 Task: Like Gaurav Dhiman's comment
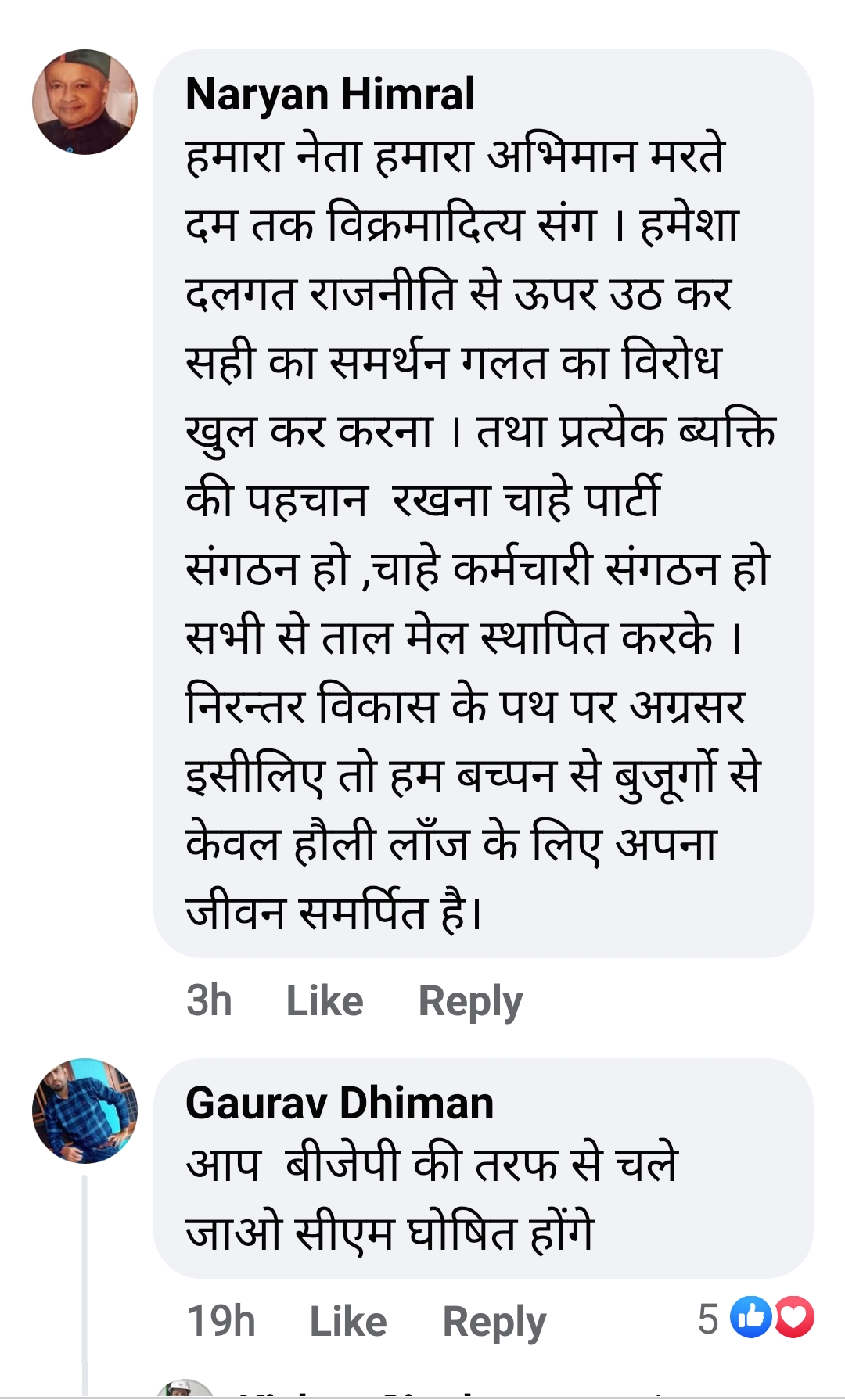[x=348, y=1321]
